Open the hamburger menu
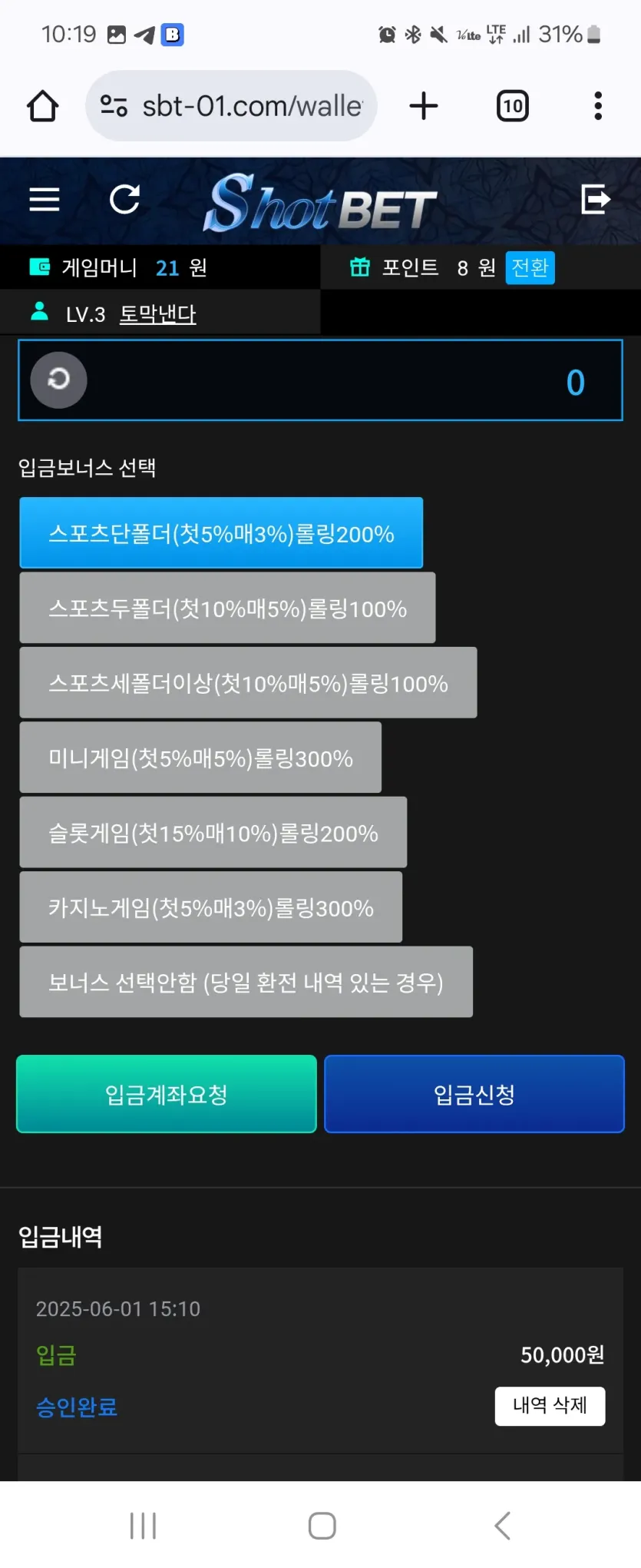The width and height of the screenshot is (641, 1568). [44, 200]
